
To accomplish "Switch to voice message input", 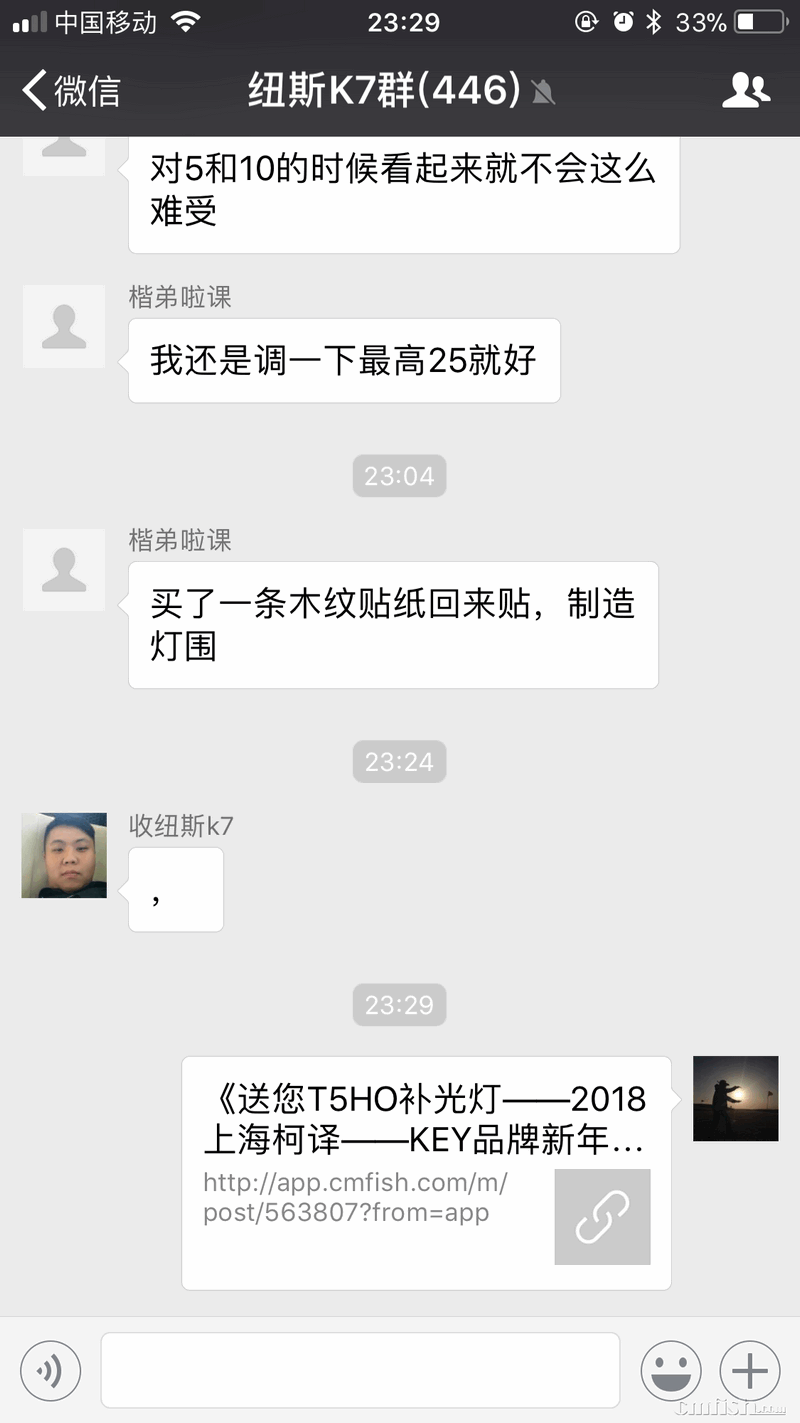I will [50, 1370].
